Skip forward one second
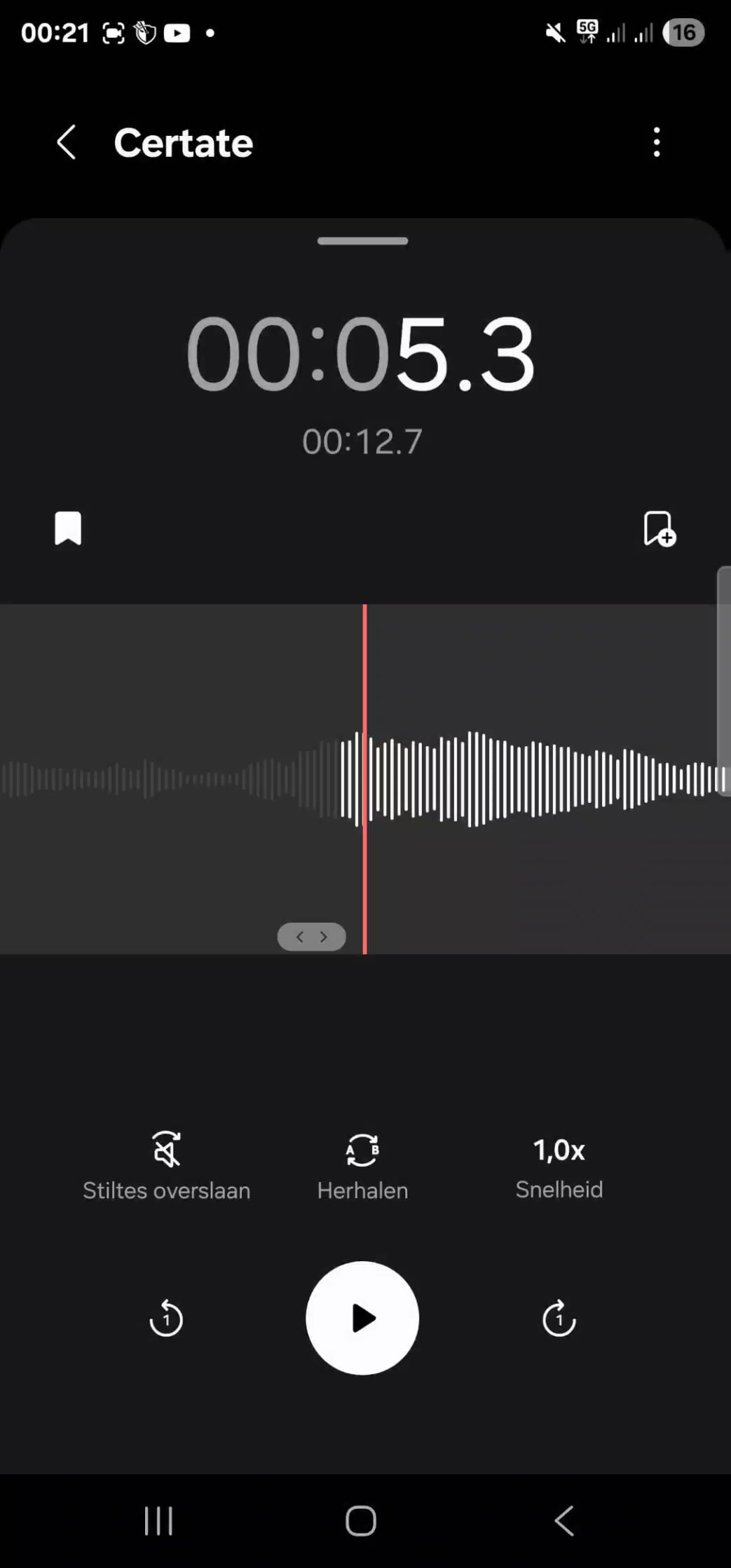The image size is (731, 1568). 559,1319
